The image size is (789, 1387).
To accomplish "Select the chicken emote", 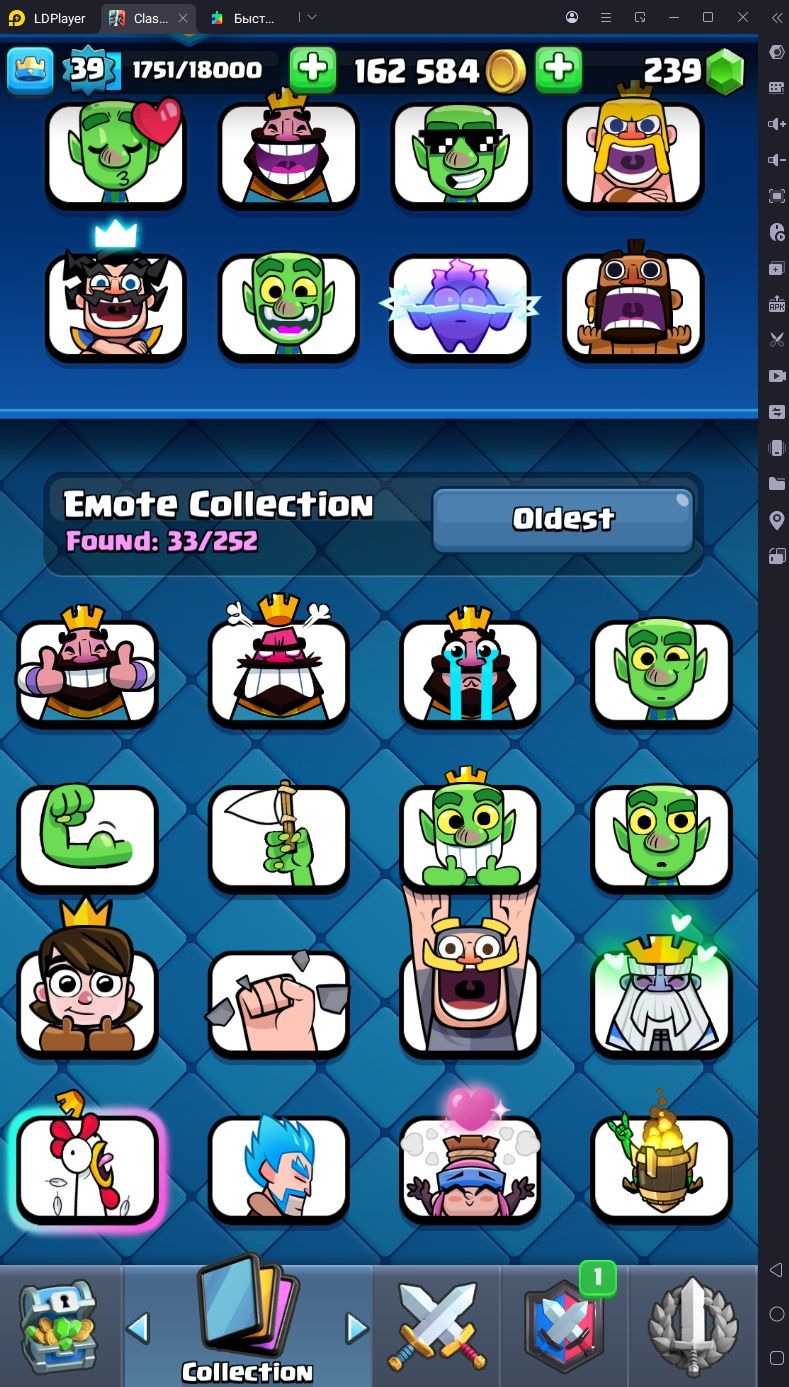I will [x=87, y=1166].
